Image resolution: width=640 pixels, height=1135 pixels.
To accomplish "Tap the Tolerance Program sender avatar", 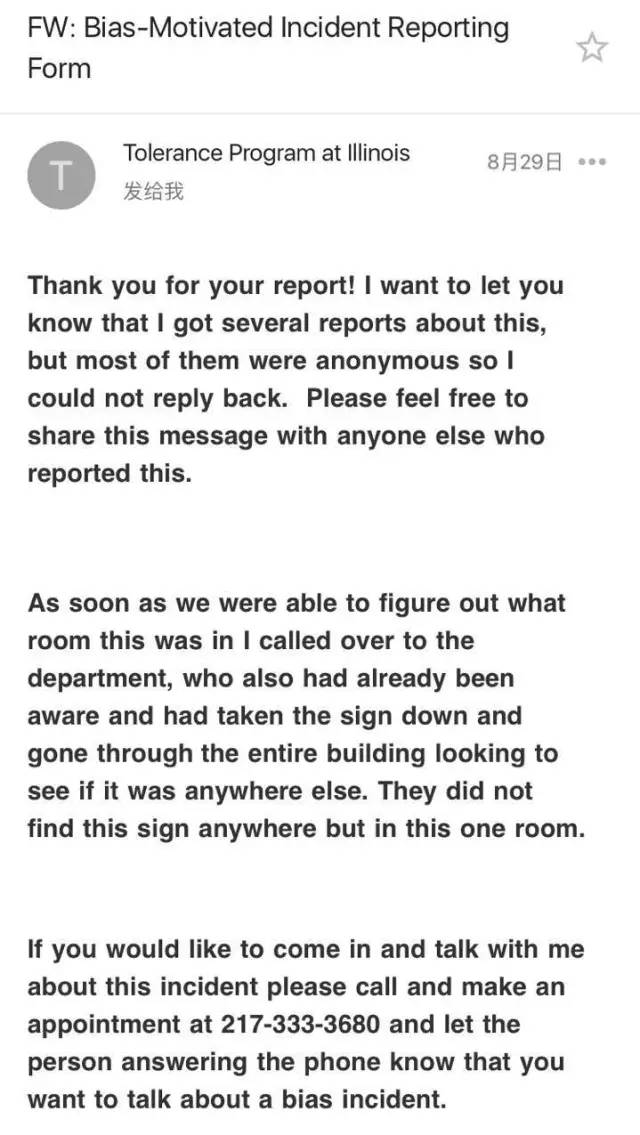I will tap(60, 175).
